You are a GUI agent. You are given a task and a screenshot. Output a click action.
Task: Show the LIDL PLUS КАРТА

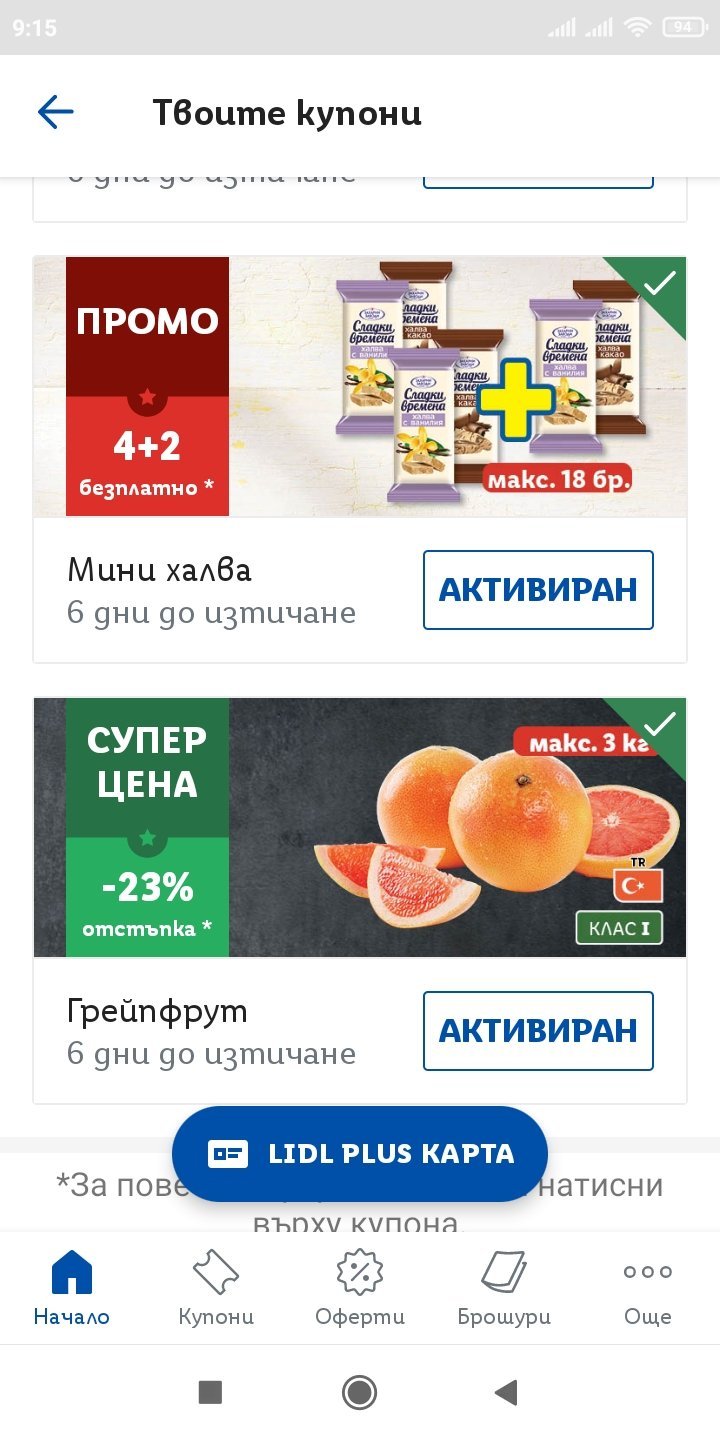point(360,1153)
